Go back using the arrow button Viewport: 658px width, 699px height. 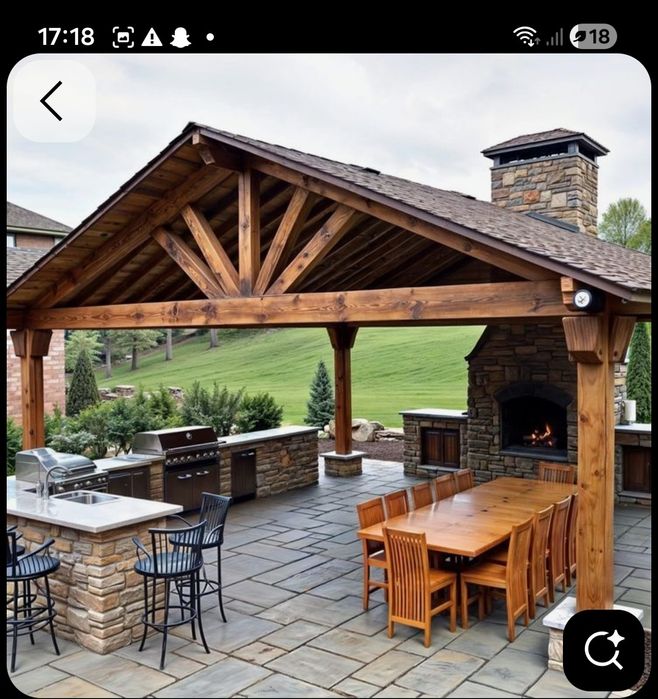(51, 101)
